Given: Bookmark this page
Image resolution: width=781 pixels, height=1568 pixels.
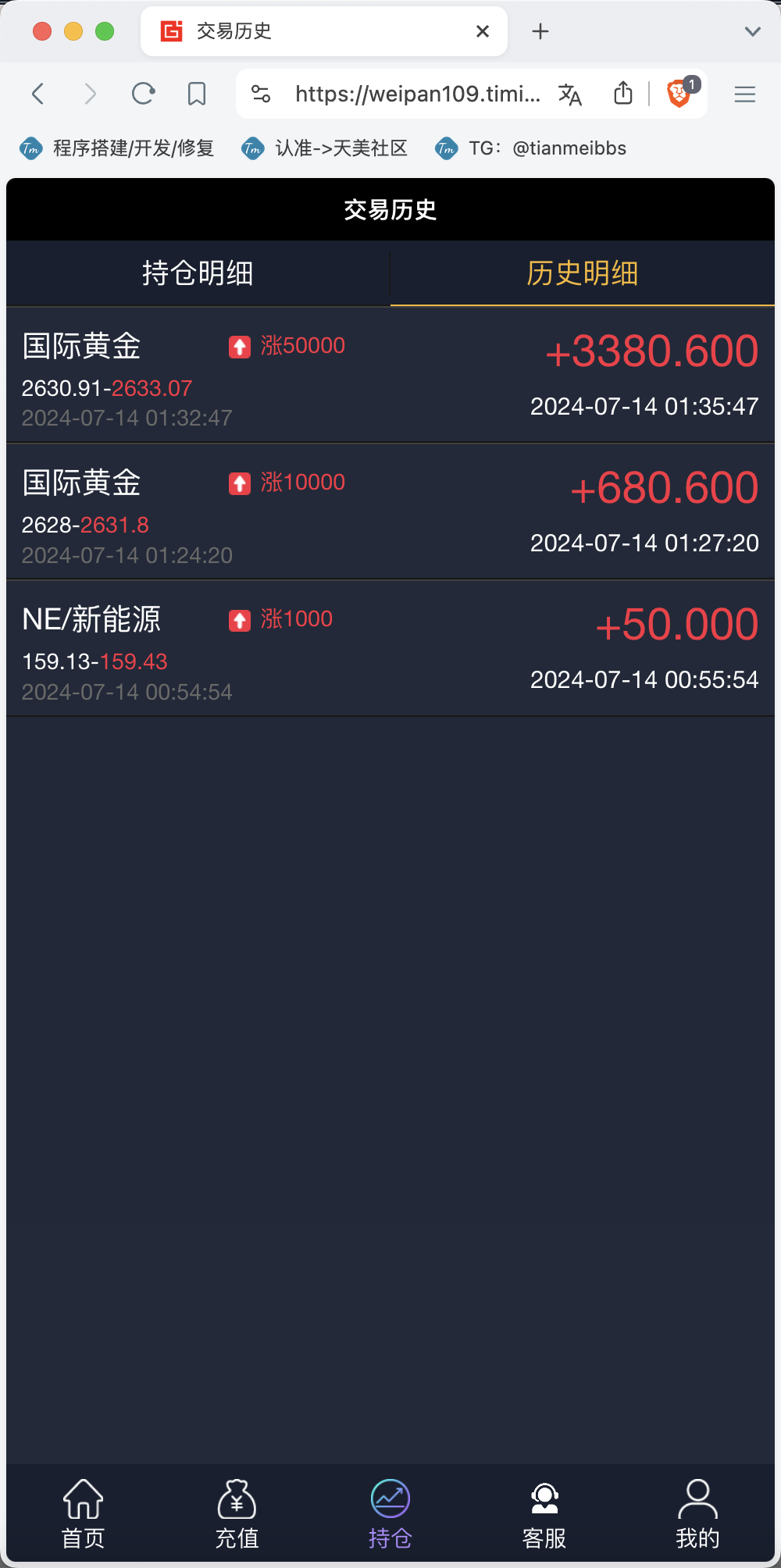Looking at the screenshot, I should pyautogui.click(x=197, y=94).
